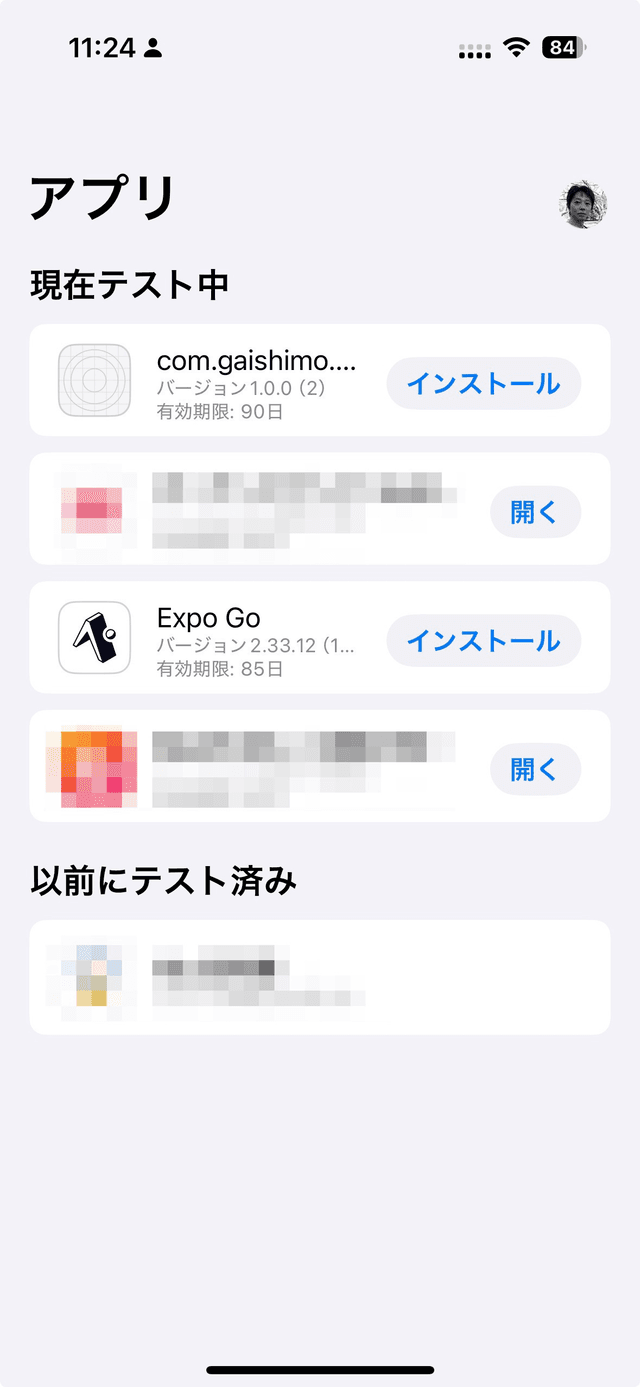640x1387 pixels.
Task: Open the account profile avatar
Action: point(582,205)
